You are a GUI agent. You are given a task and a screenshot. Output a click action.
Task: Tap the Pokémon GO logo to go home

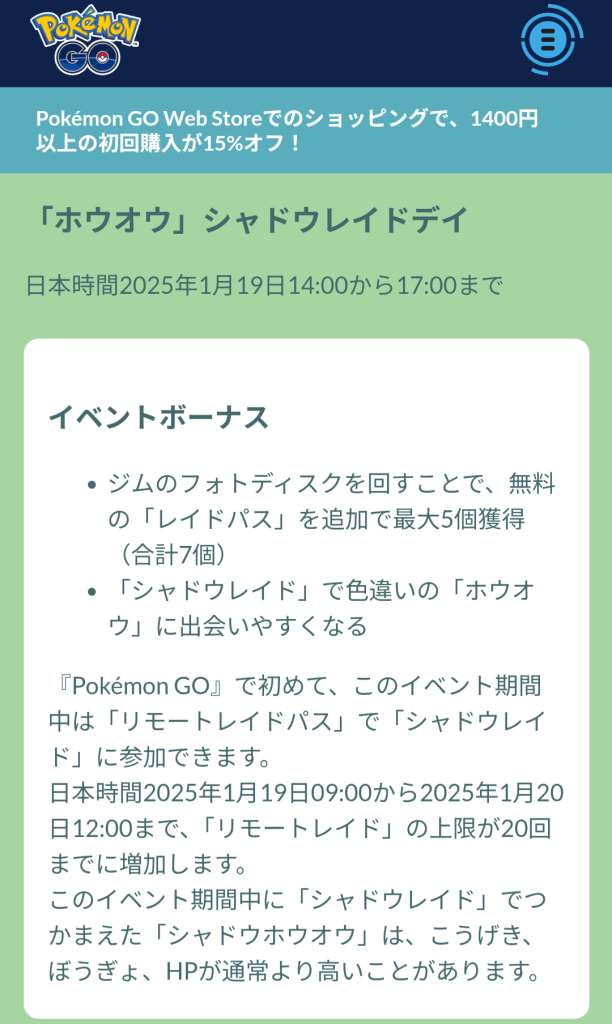coord(86,43)
